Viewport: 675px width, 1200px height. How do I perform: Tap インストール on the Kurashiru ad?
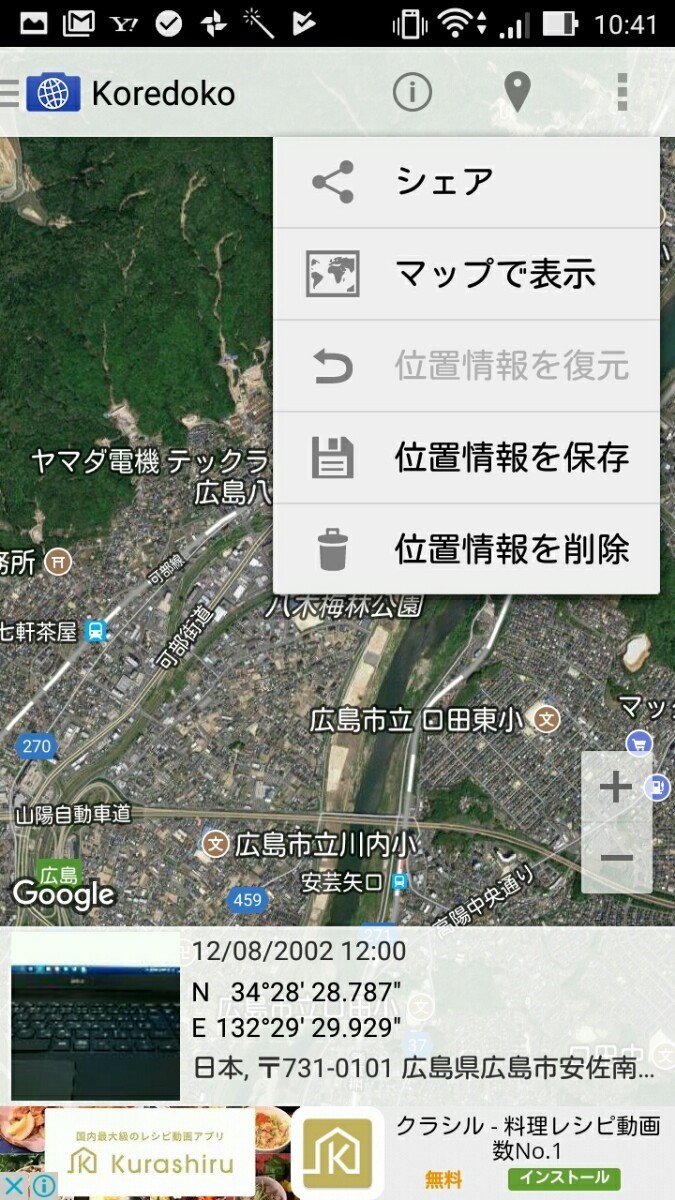click(563, 1178)
